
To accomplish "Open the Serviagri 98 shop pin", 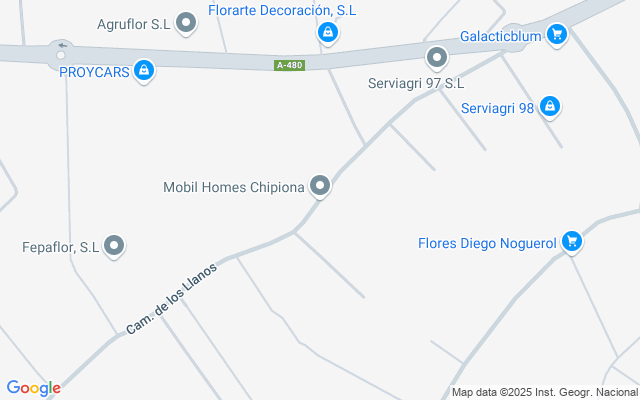I will 549,106.
